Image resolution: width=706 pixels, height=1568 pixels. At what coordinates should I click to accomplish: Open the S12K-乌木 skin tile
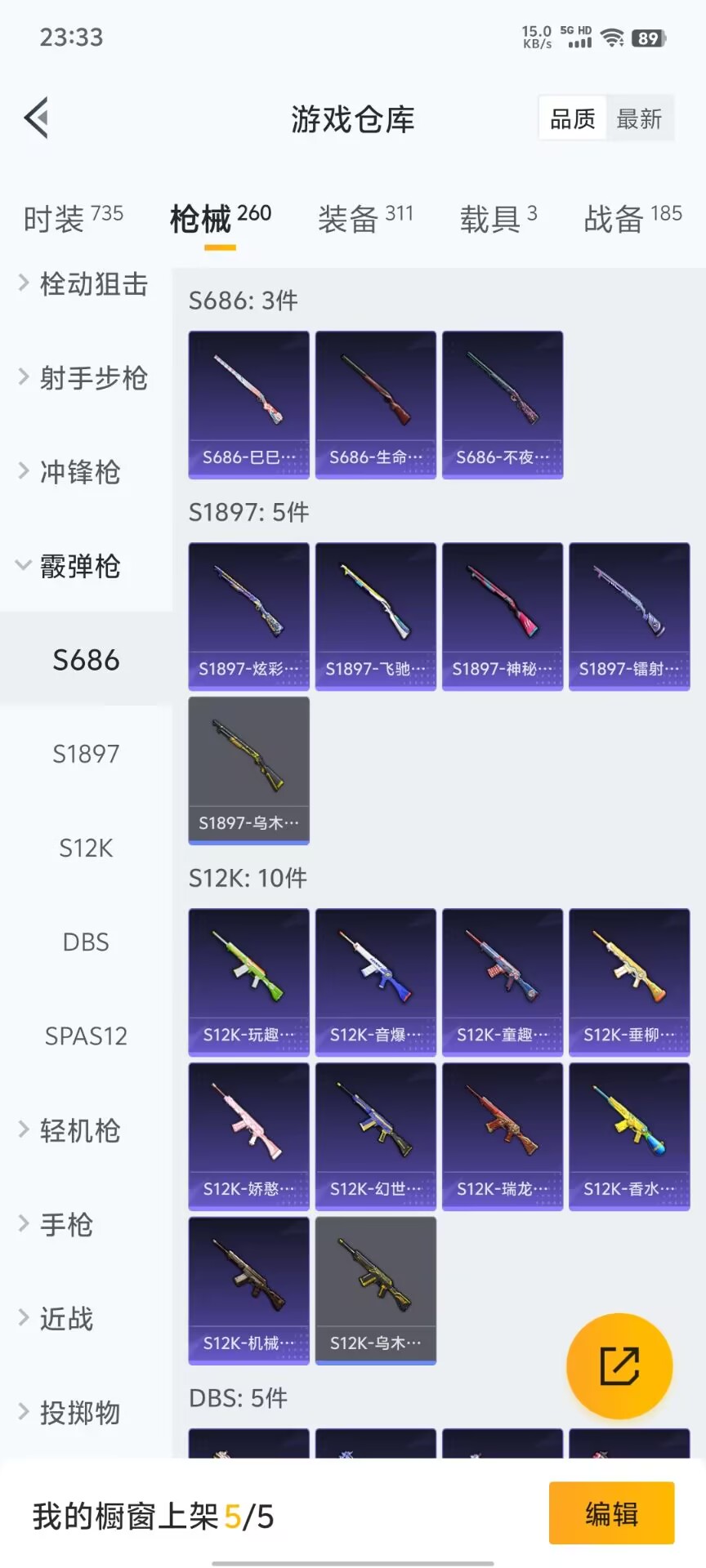(376, 1290)
